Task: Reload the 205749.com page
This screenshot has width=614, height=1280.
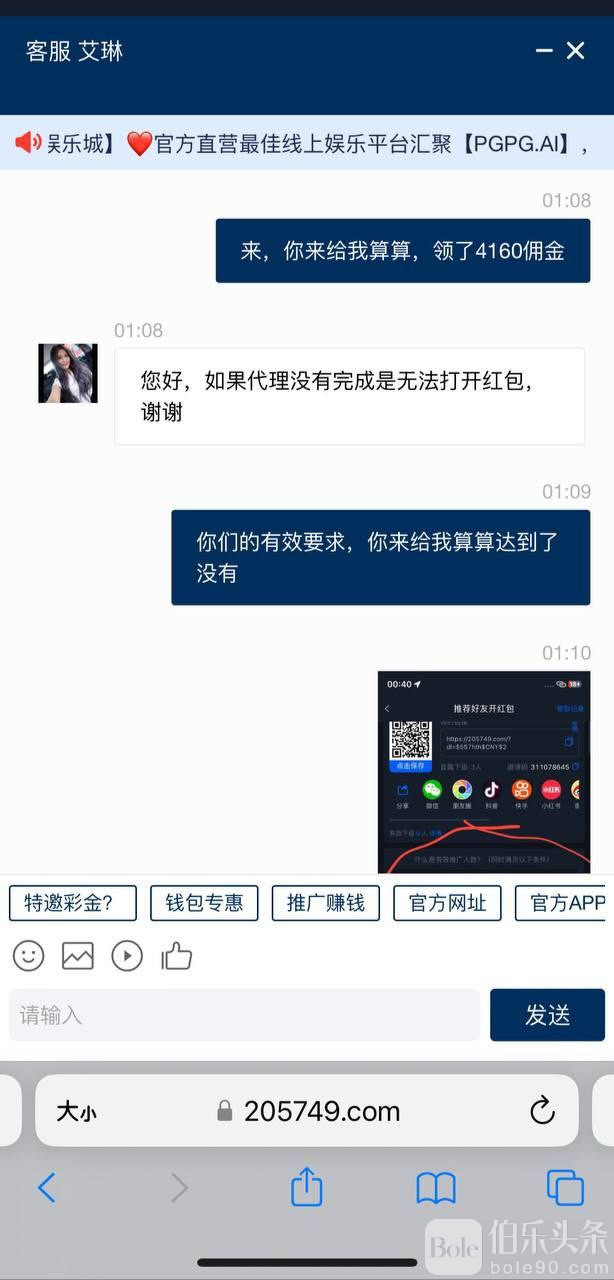Action: (x=542, y=1110)
